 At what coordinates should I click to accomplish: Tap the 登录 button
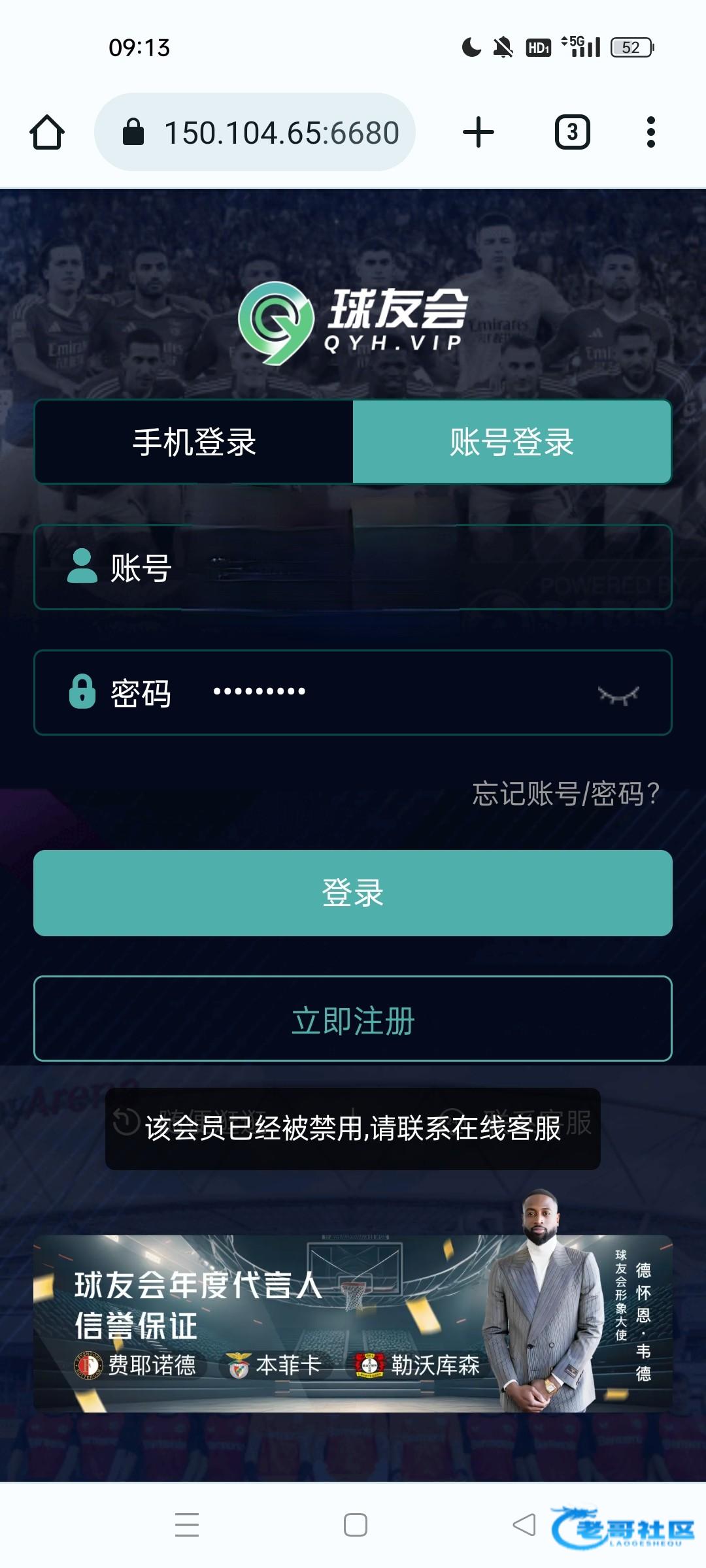coord(353,893)
